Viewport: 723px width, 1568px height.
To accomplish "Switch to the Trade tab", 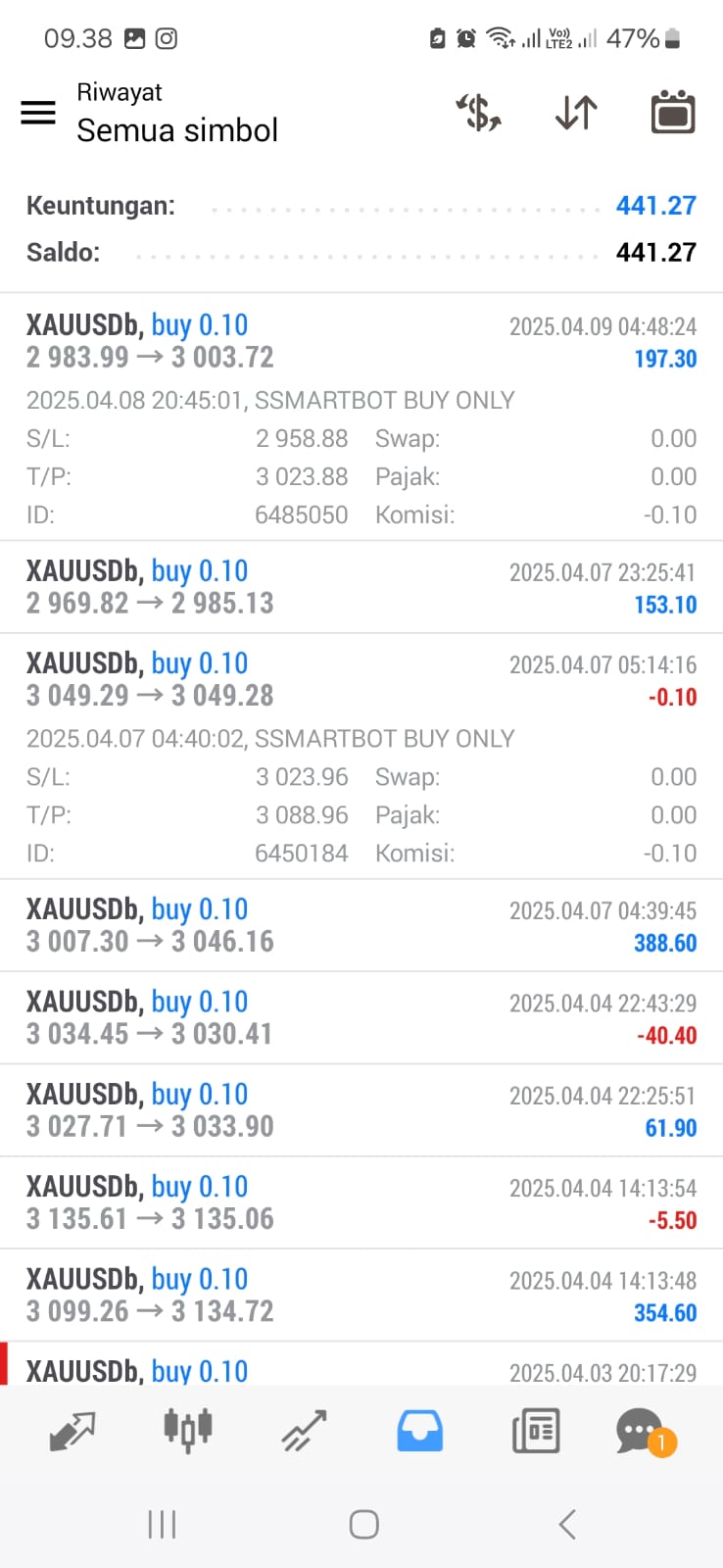I will [x=304, y=1431].
